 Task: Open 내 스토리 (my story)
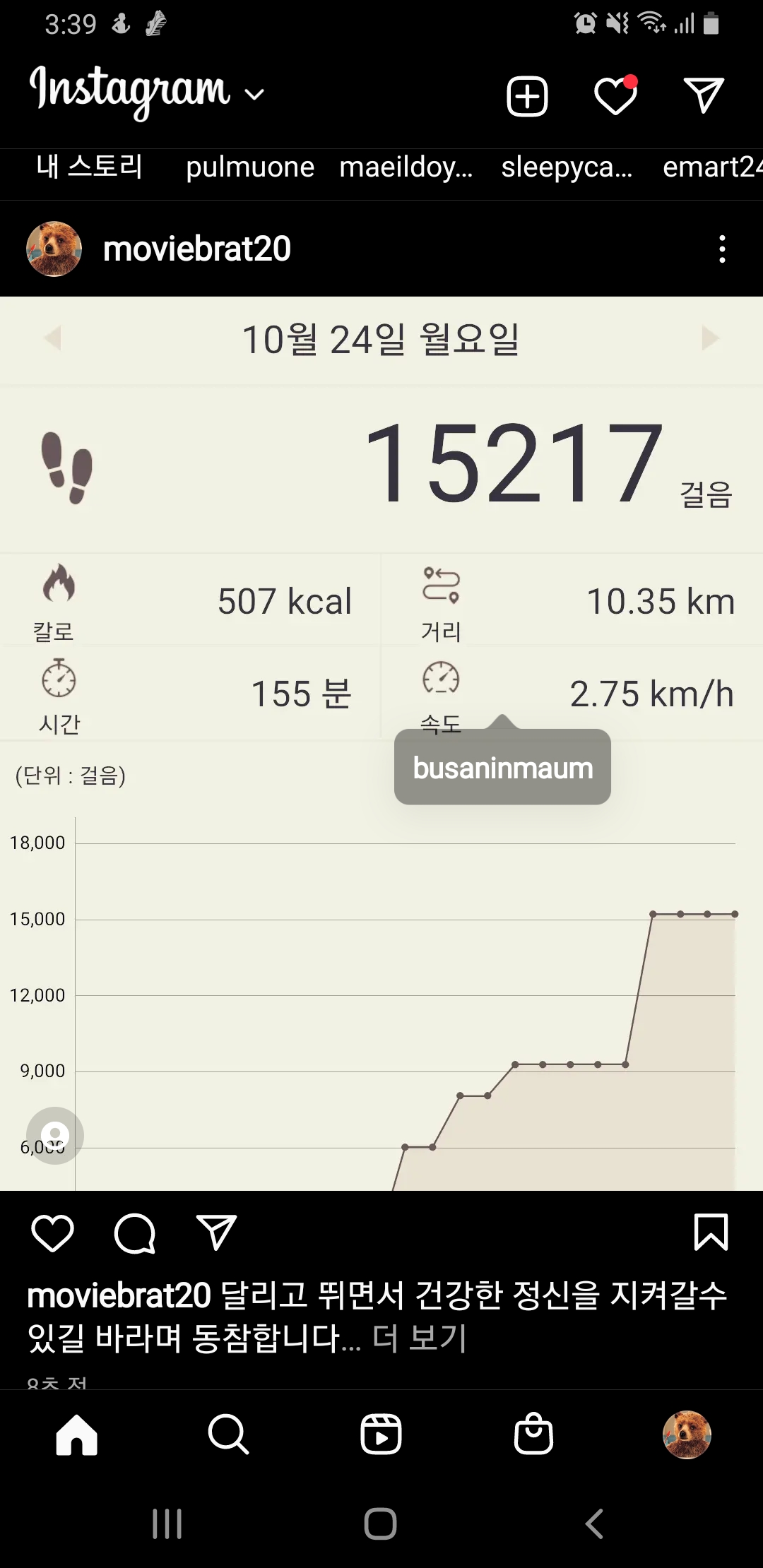(x=90, y=167)
